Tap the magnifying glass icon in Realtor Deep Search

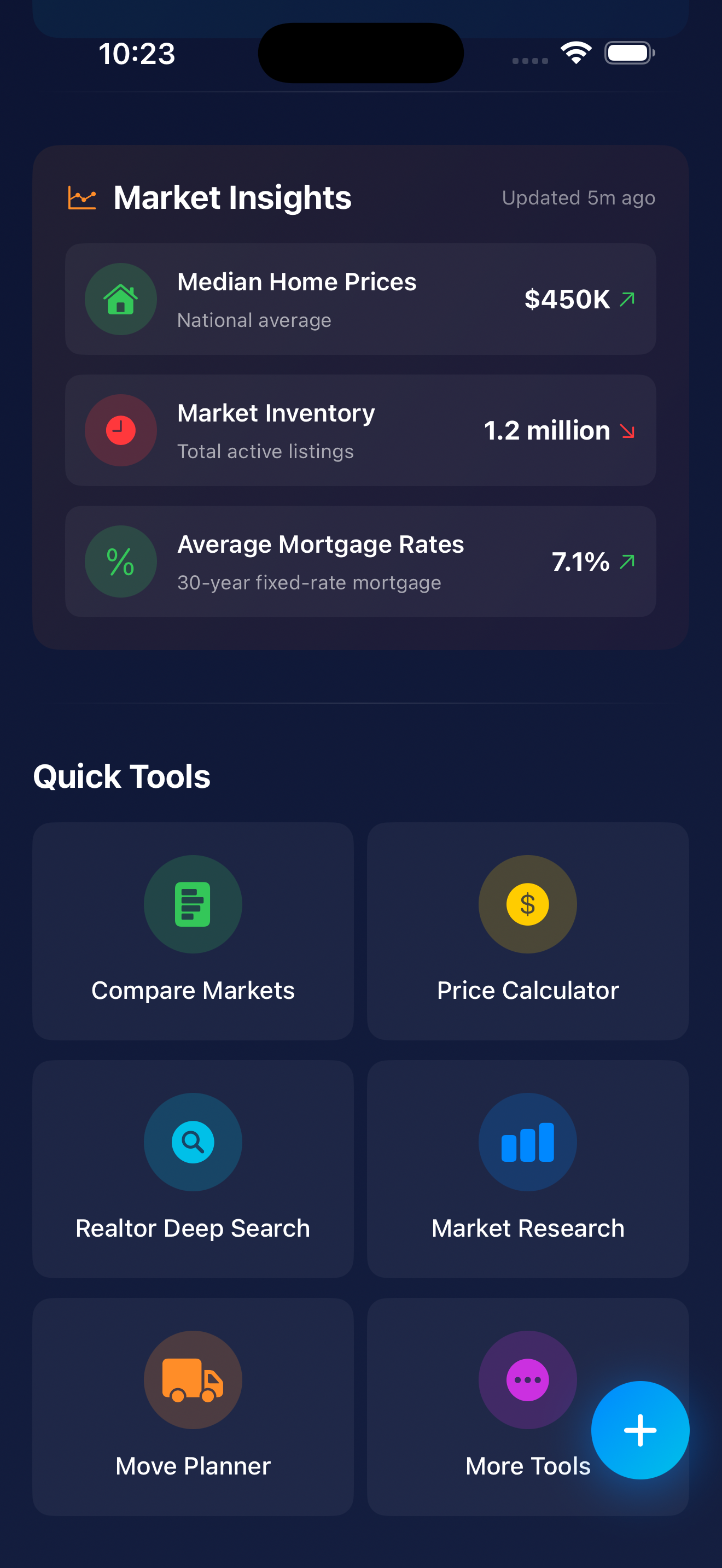coord(193,1143)
